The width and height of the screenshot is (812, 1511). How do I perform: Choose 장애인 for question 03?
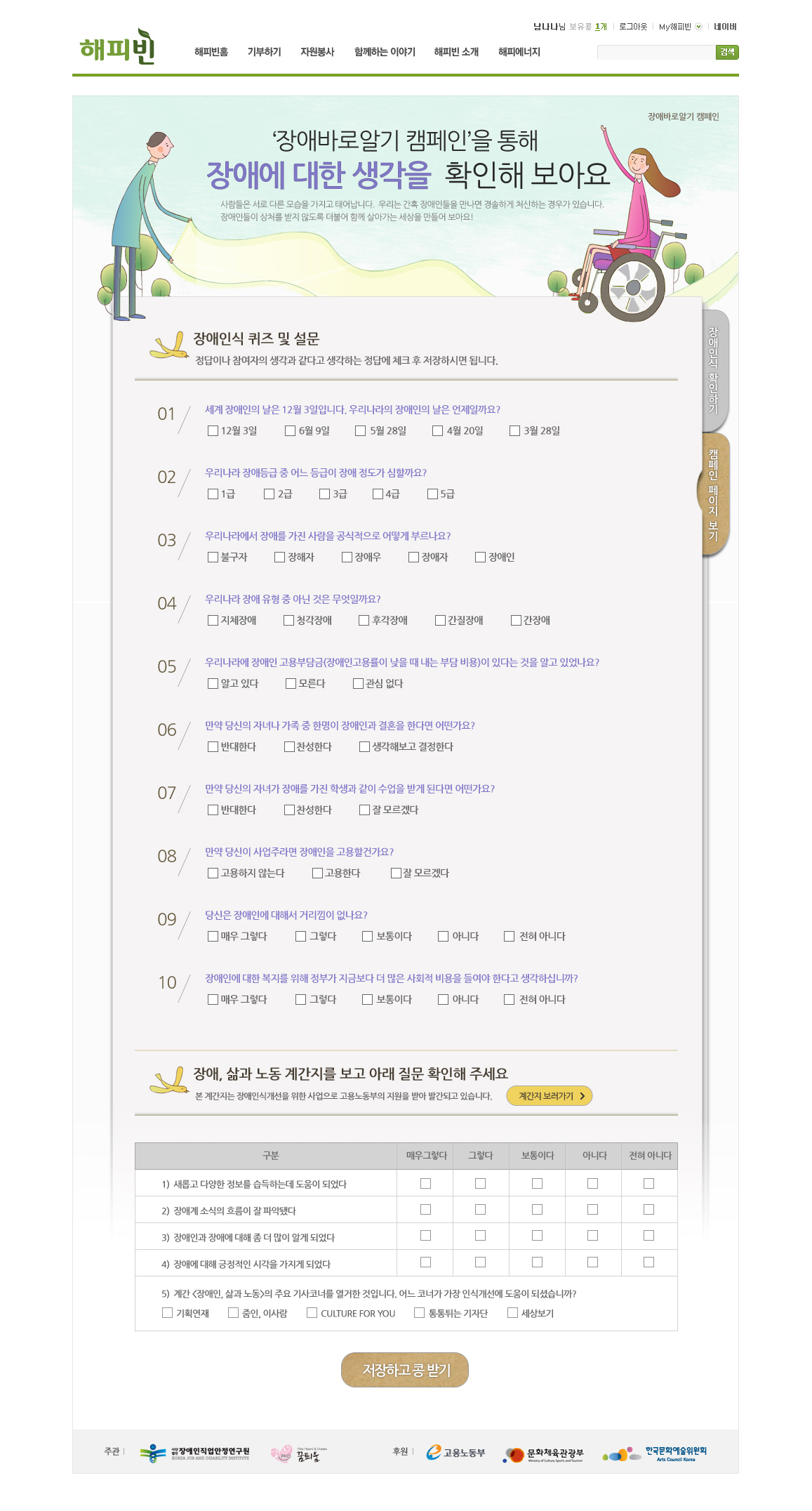point(481,557)
